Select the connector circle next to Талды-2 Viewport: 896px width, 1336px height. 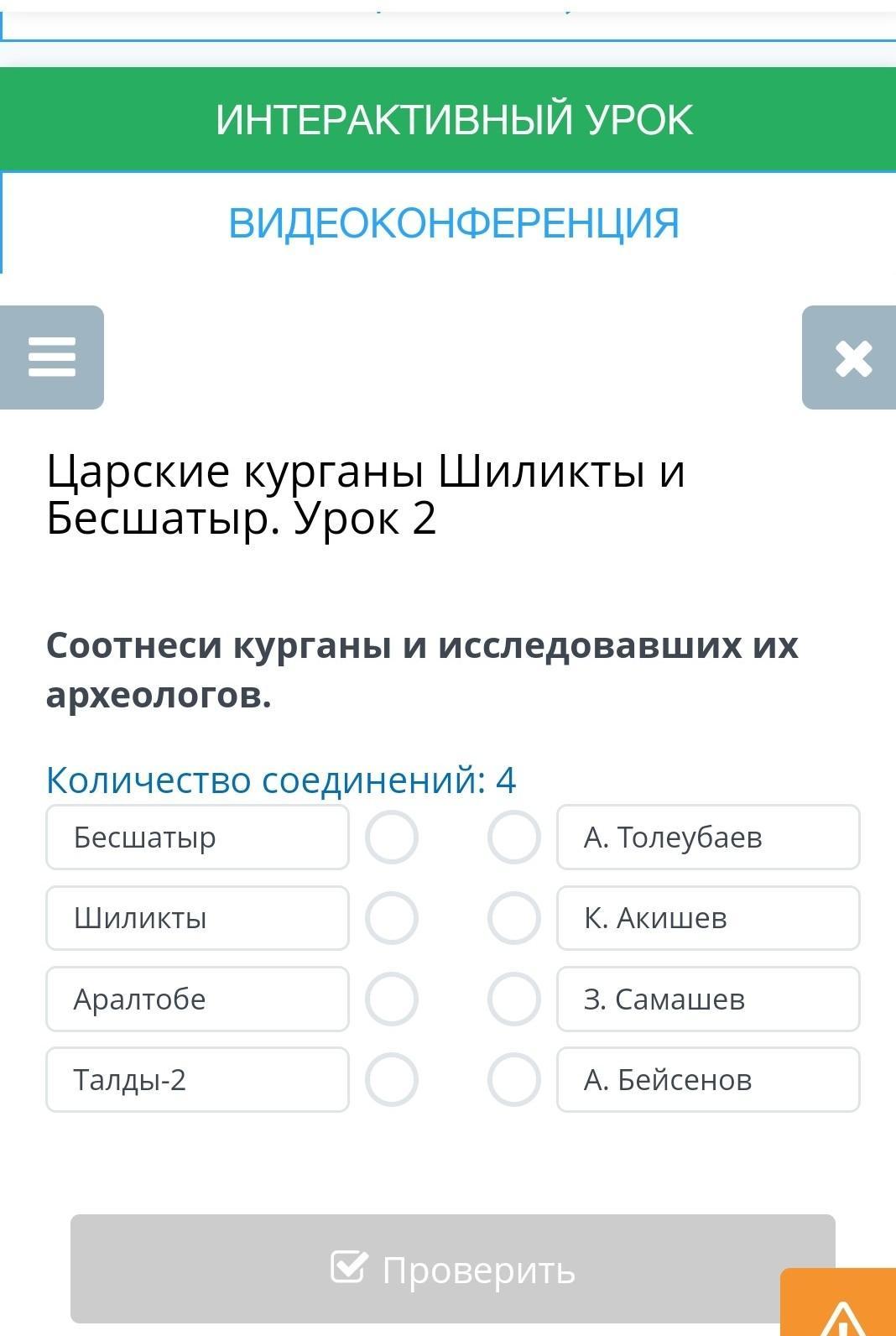392,1079
